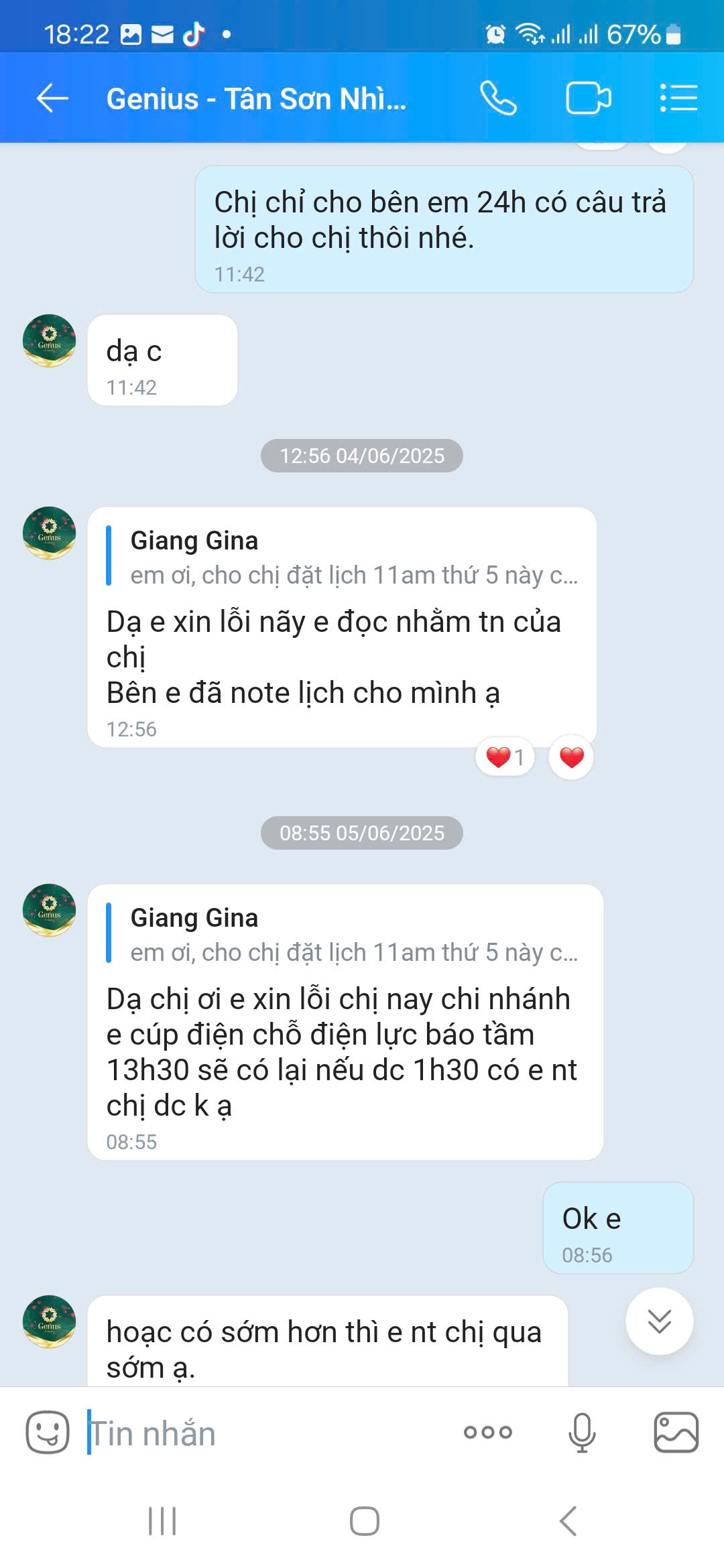Image resolution: width=724 pixels, height=1568 pixels.
Task: Open recent apps from navigation bar
Action: point(162,1521)
